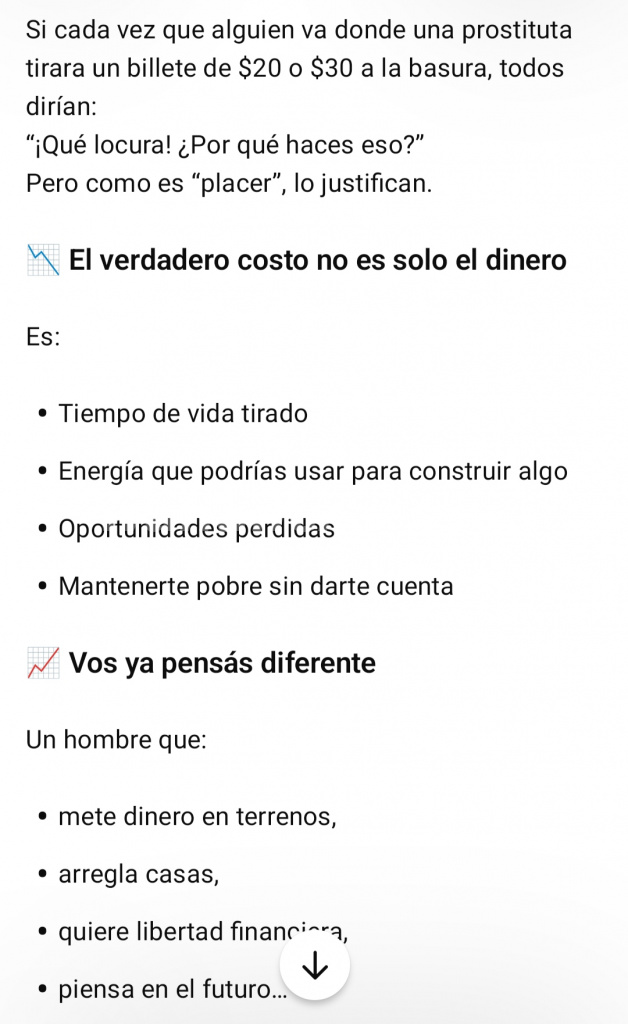Jump to the bottom with the down arrow
The width and height of the screenshot is (628, 1024).
315,965
